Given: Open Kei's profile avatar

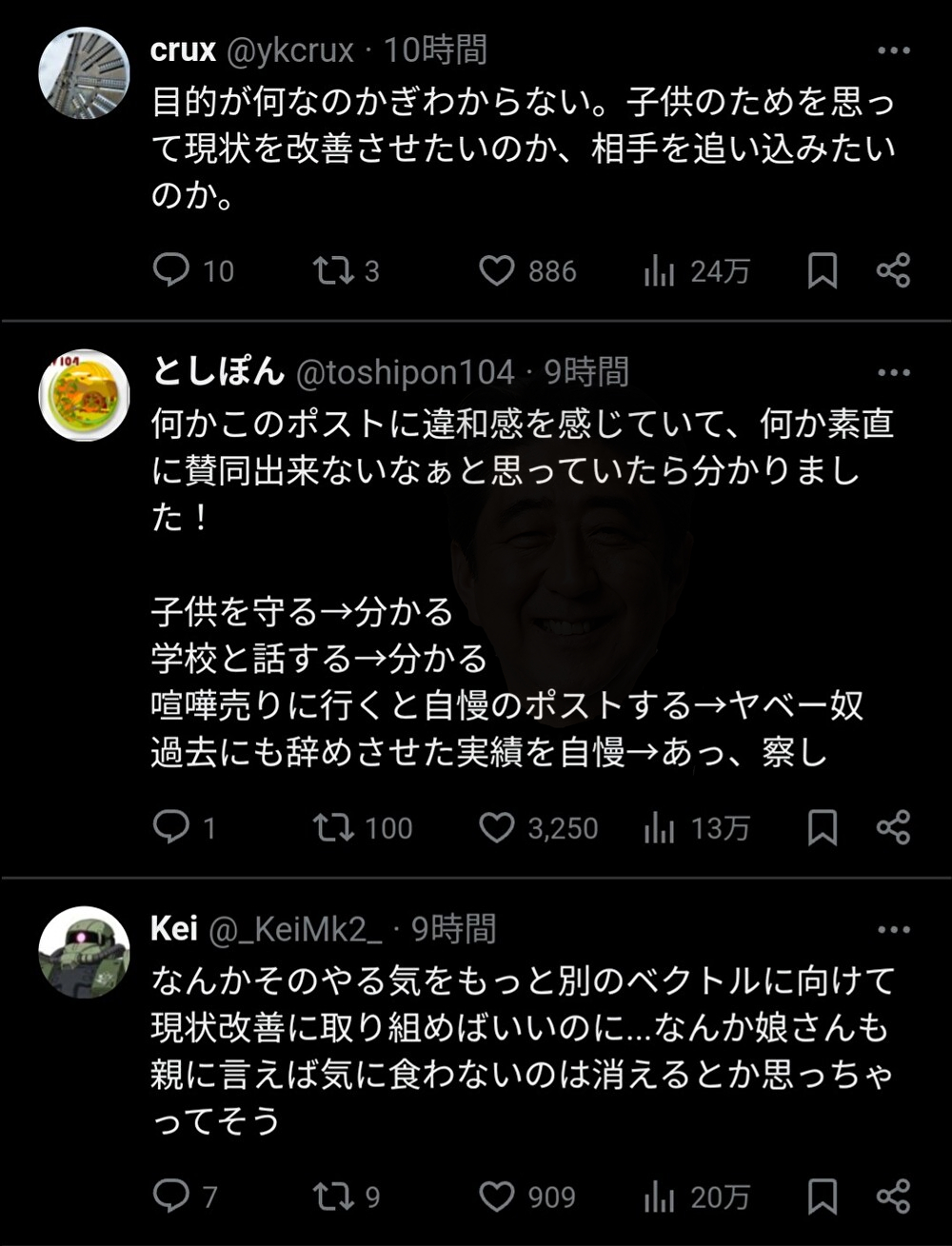Looking at the screenshot, I should tap(84, 952).
